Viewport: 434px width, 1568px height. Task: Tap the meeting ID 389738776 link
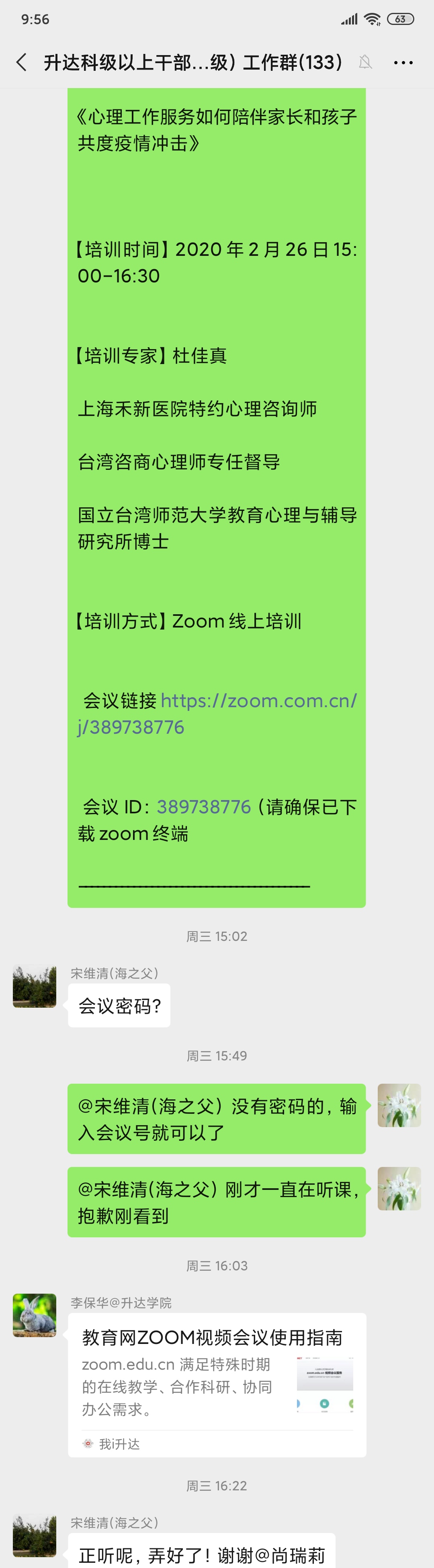[204, 807]
